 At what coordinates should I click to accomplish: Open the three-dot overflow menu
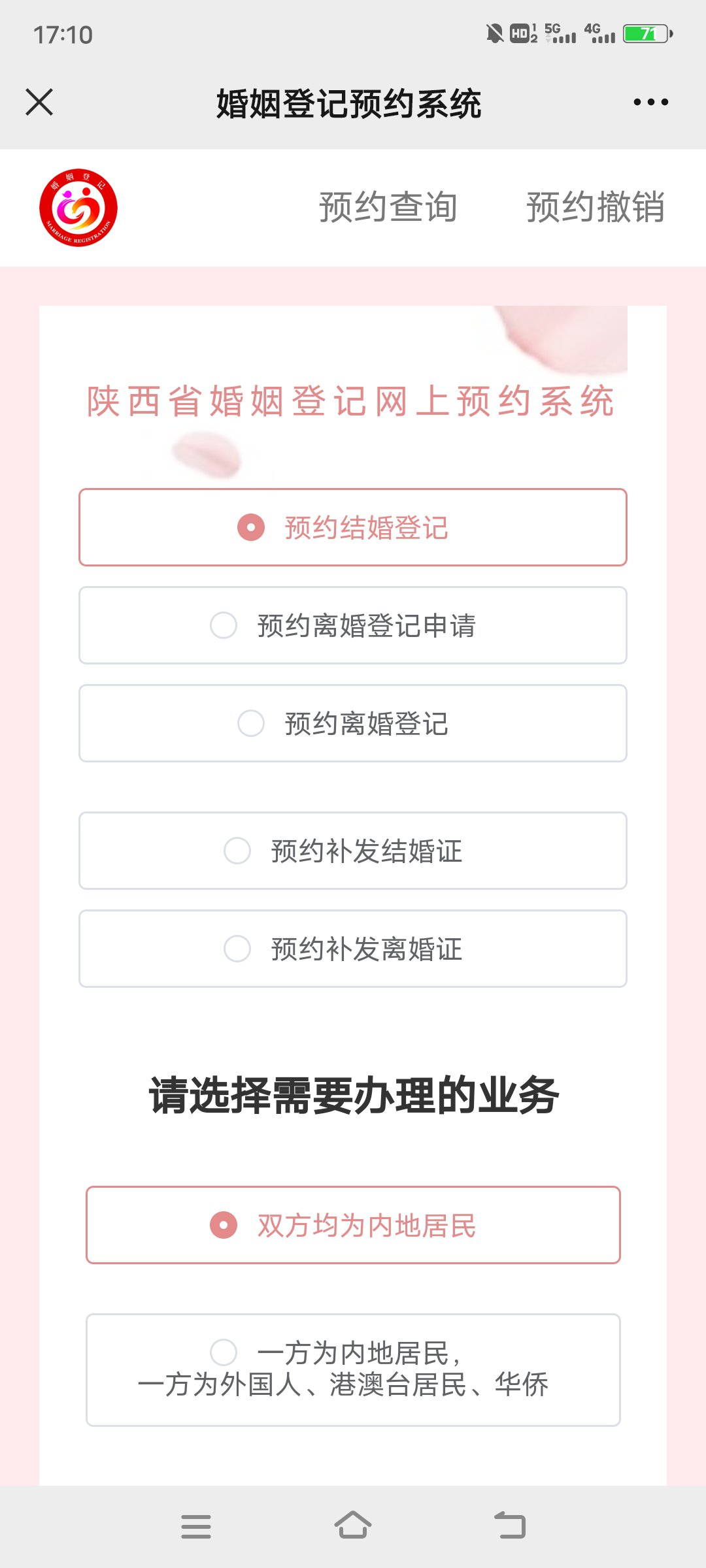(x=650, y=103)
